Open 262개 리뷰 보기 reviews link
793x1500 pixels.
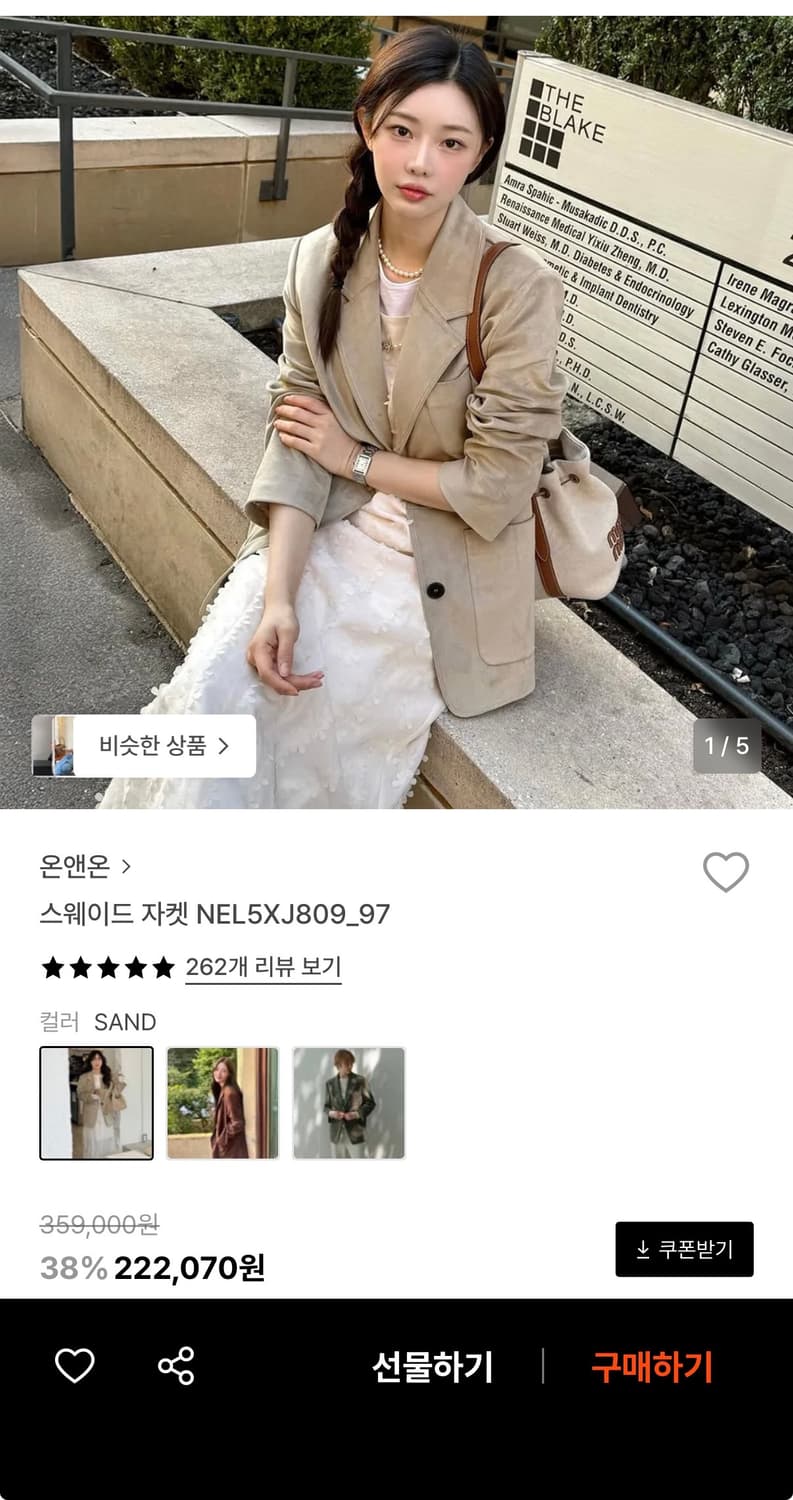click(261, 967)
